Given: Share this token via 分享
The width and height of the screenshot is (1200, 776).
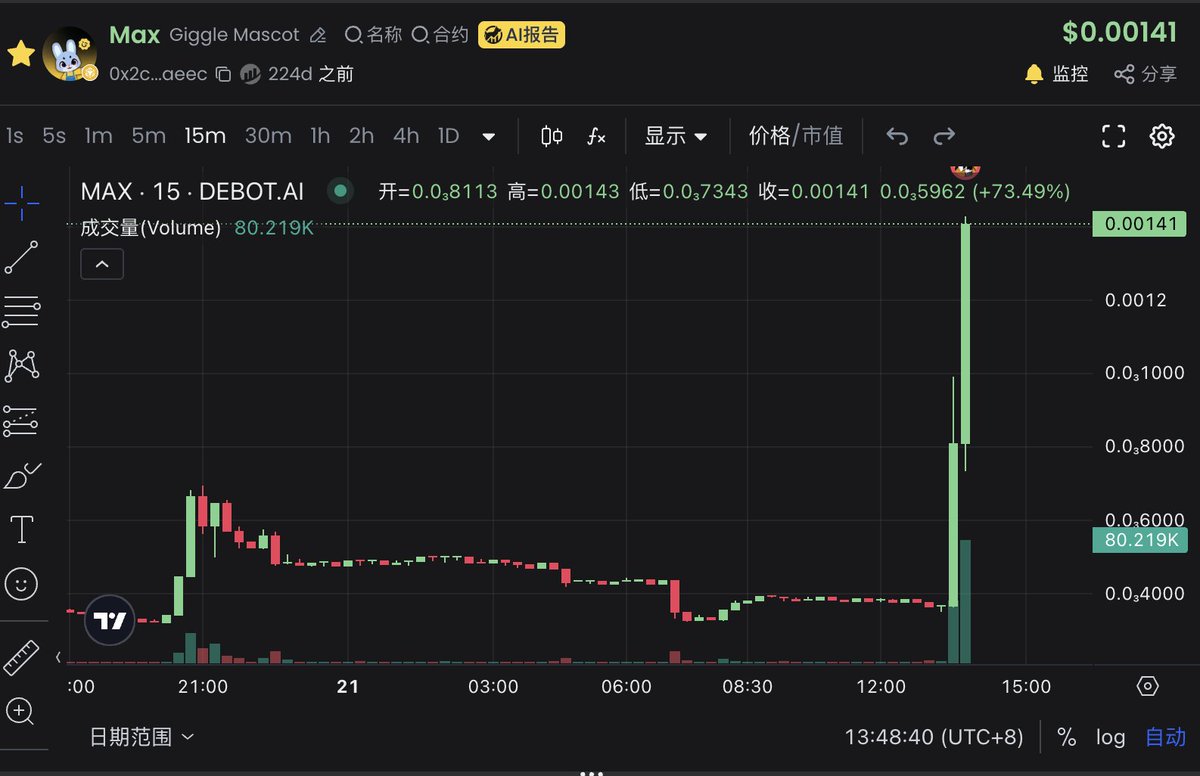Looking at the screenshot, I should (x=1146, y=74).
